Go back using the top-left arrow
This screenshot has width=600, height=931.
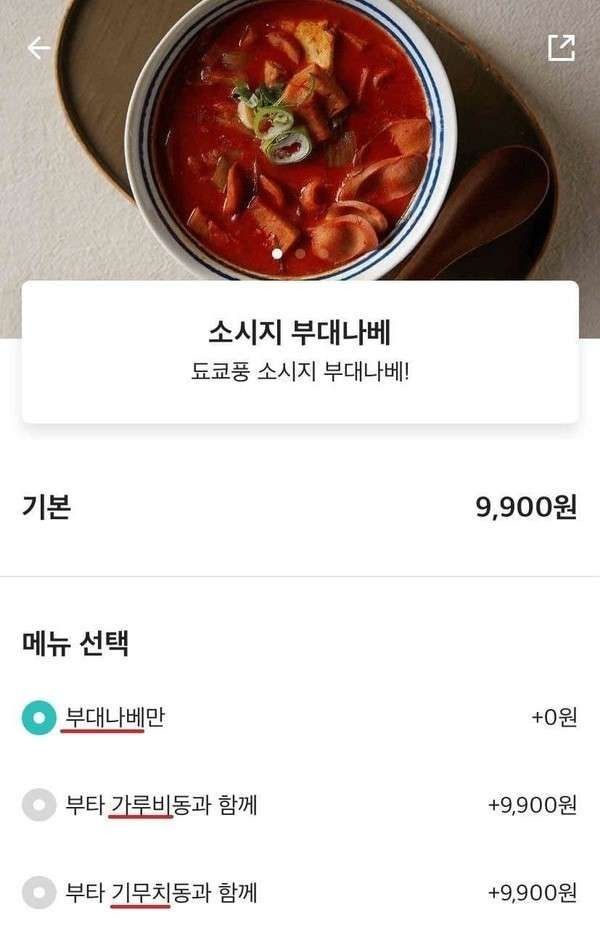click(38, 48)
